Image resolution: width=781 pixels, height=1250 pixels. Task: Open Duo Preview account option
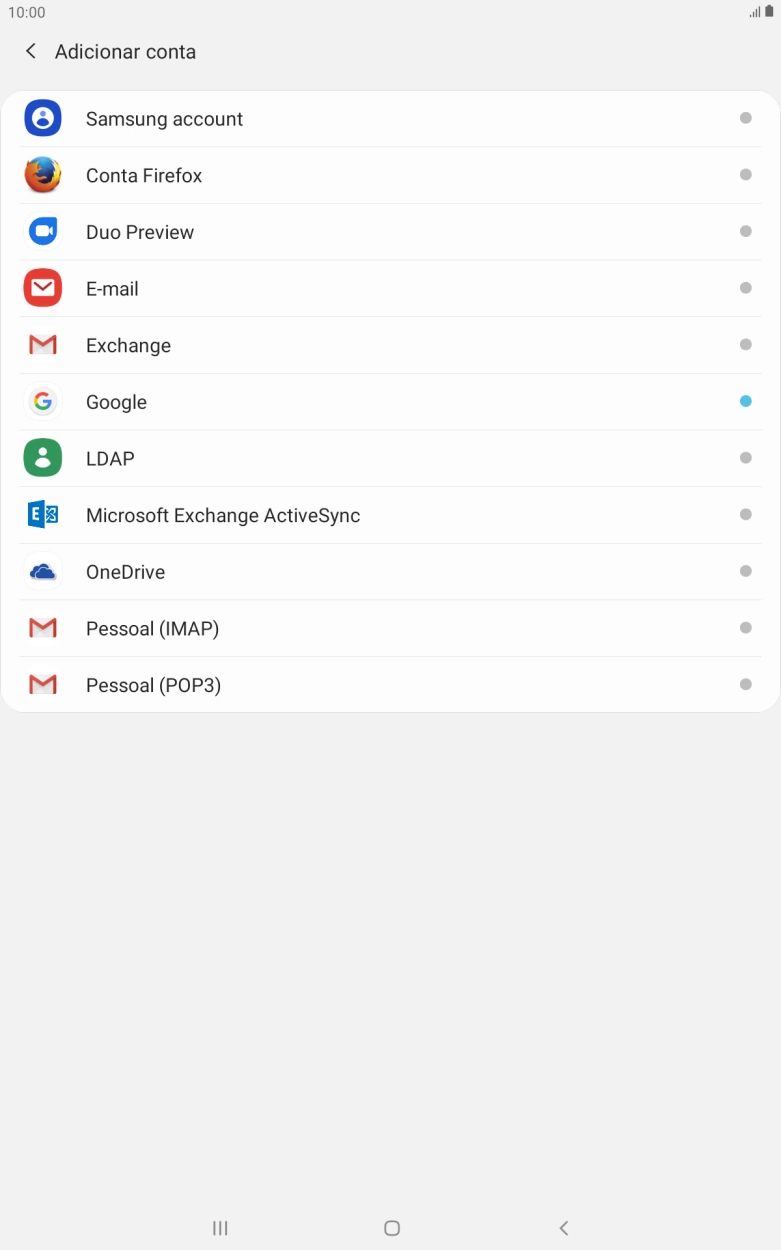(390, 232)
